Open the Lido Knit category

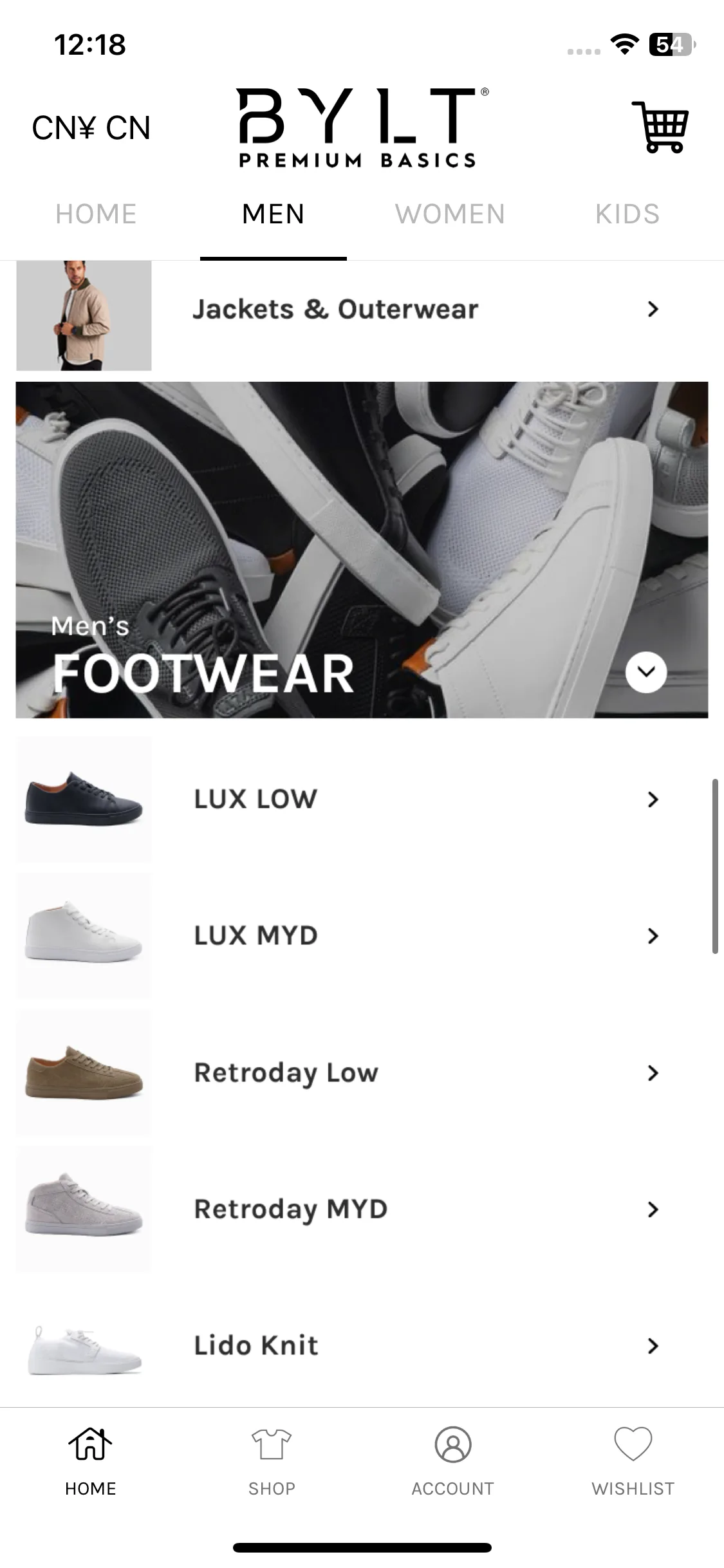(x=360, y=1345)
